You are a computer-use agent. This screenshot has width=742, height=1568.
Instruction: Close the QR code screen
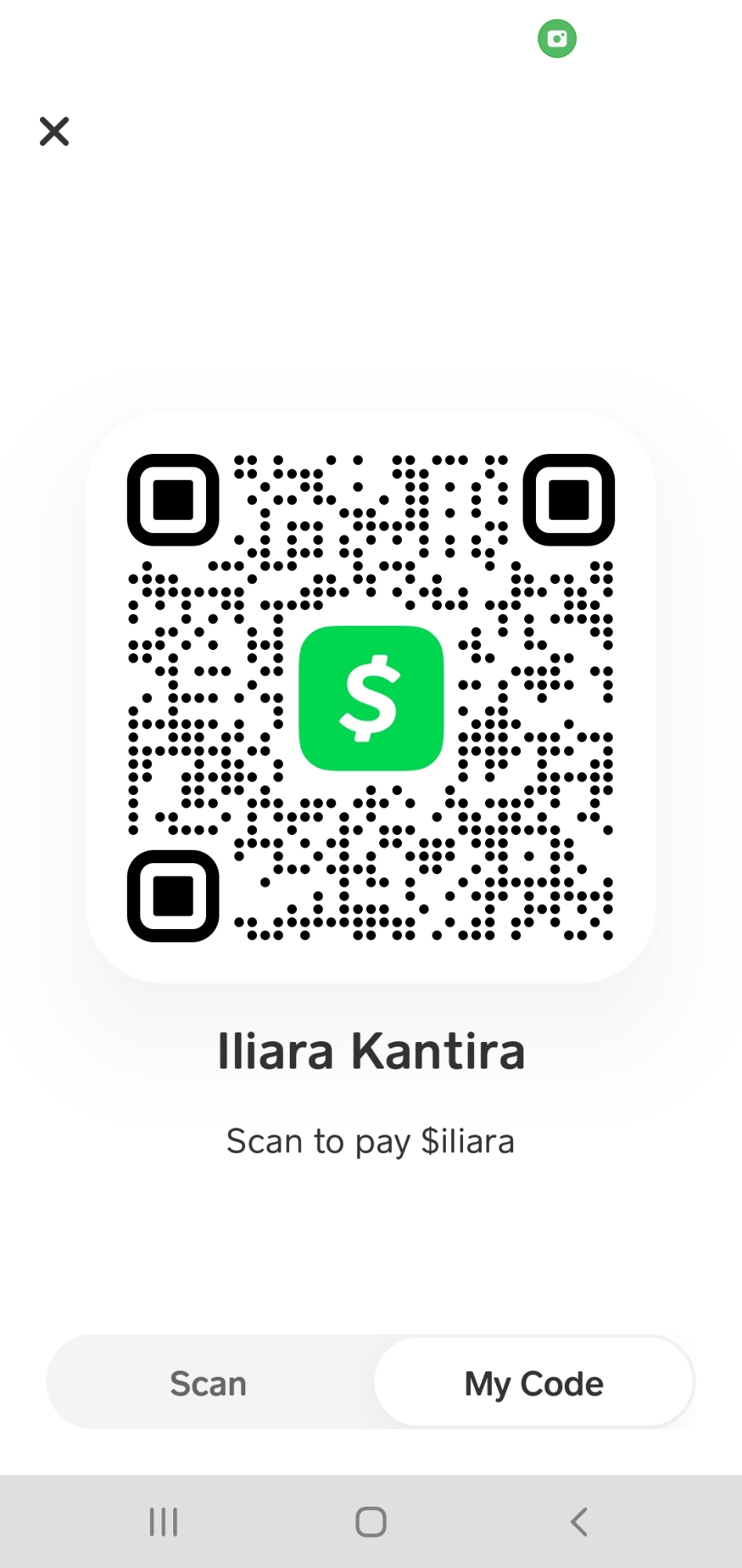tap(54, 132)
